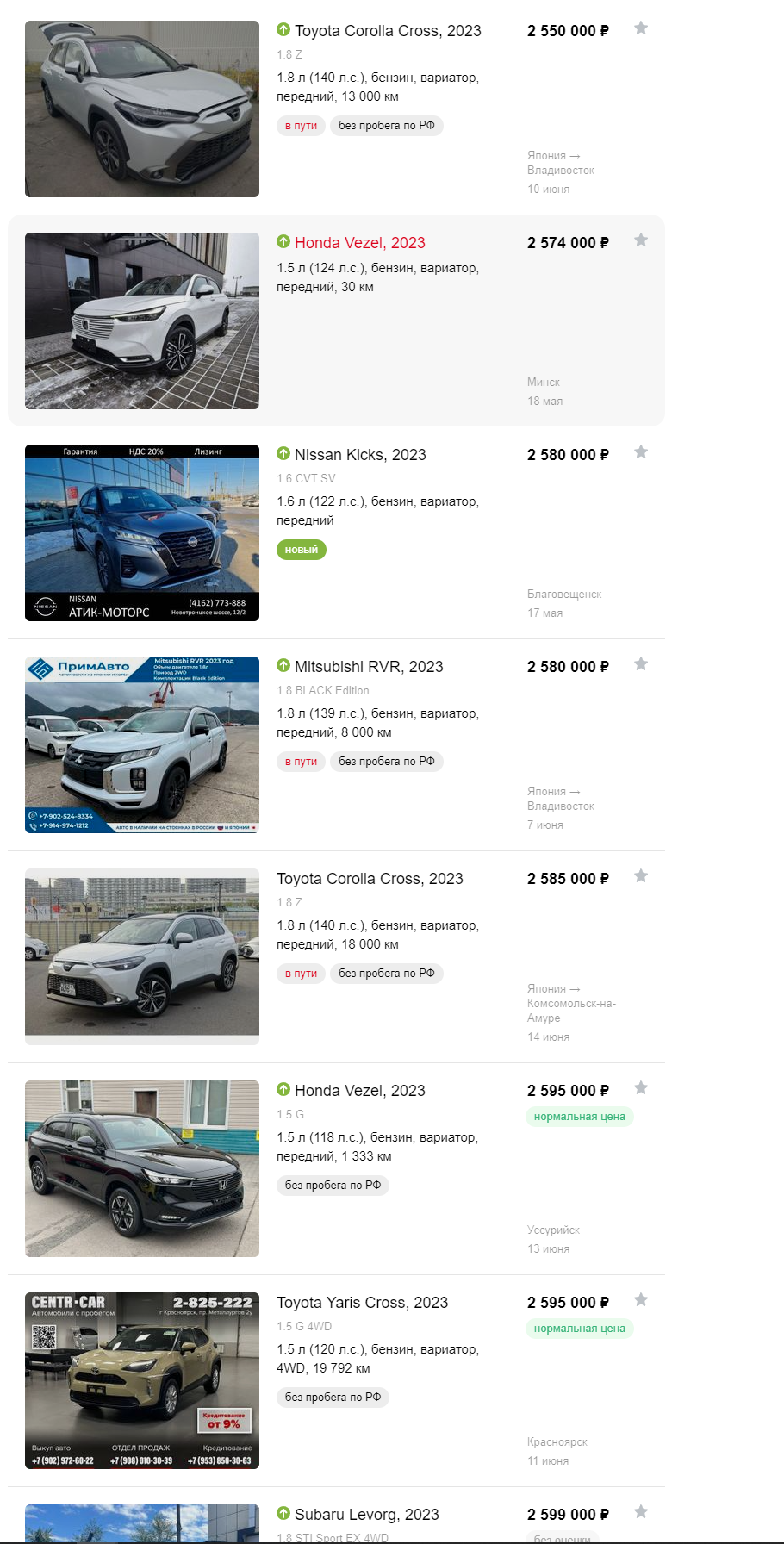Star the Nissan Kicks listing
Image resolution: width=784 pixels, height=1544 pixels.
[x=641, y=452]
